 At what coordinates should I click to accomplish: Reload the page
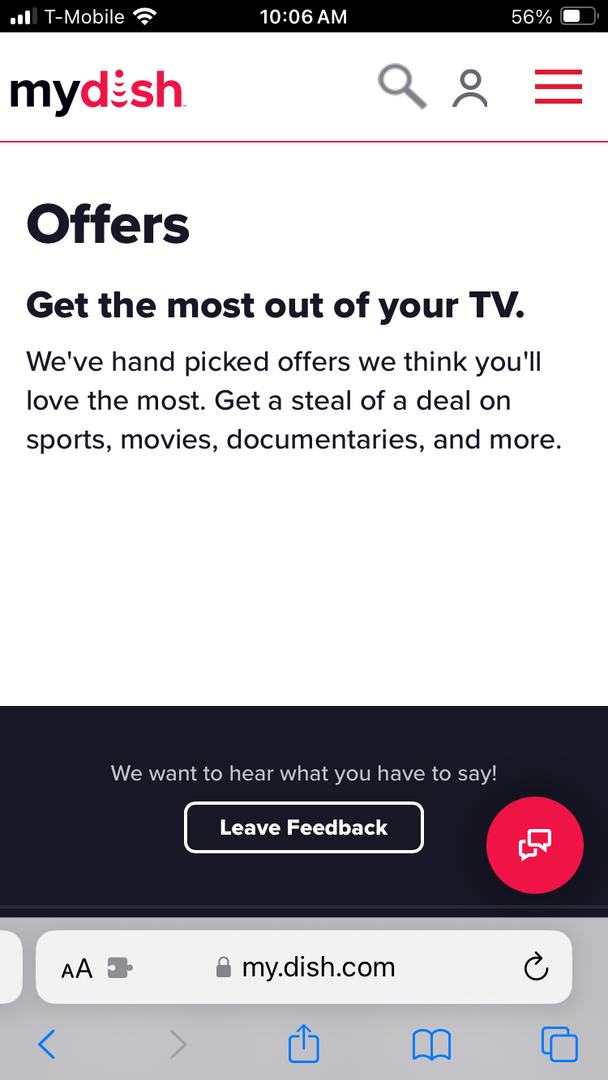pos(536,968)
